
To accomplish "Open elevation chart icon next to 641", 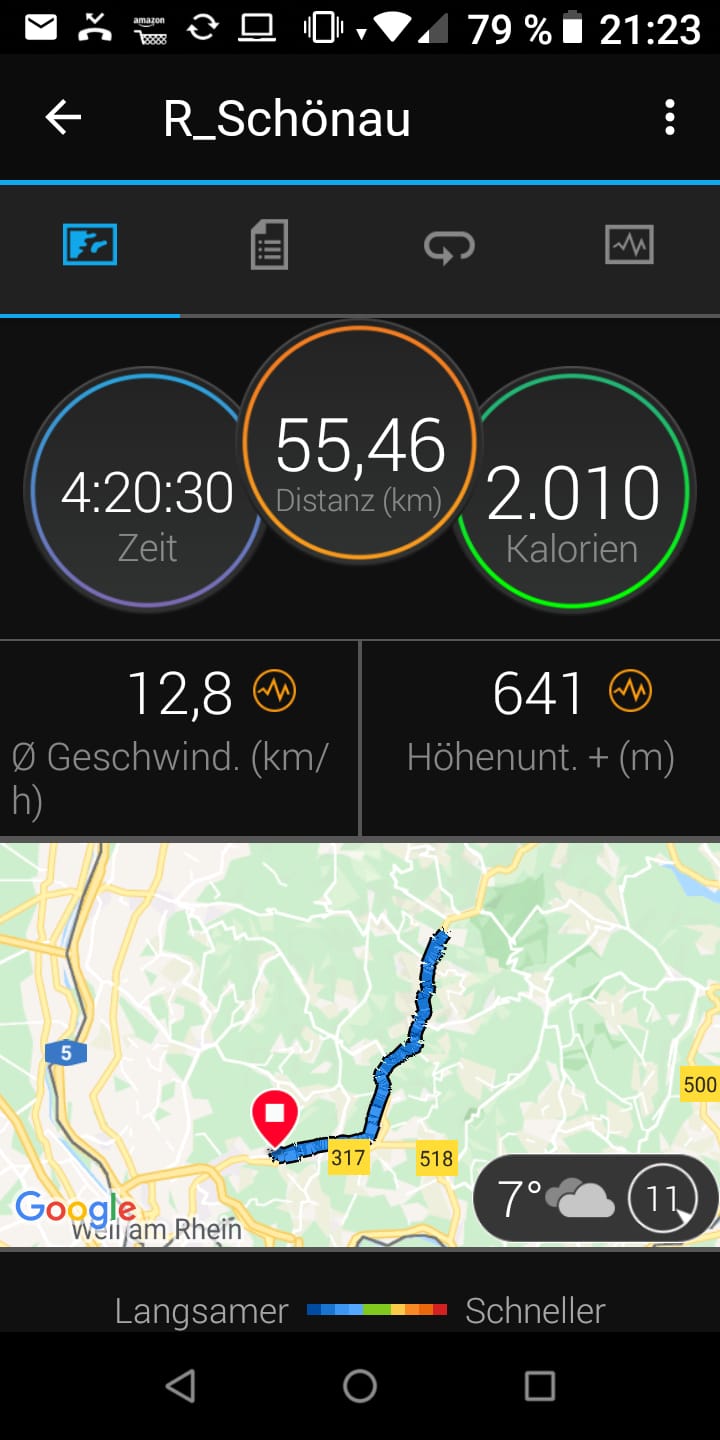I will 630,691.
